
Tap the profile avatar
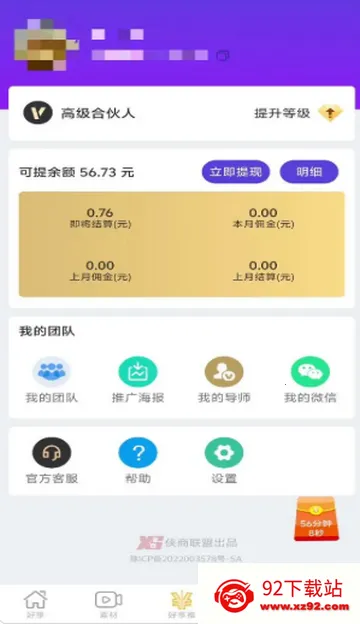click(45, 45)
